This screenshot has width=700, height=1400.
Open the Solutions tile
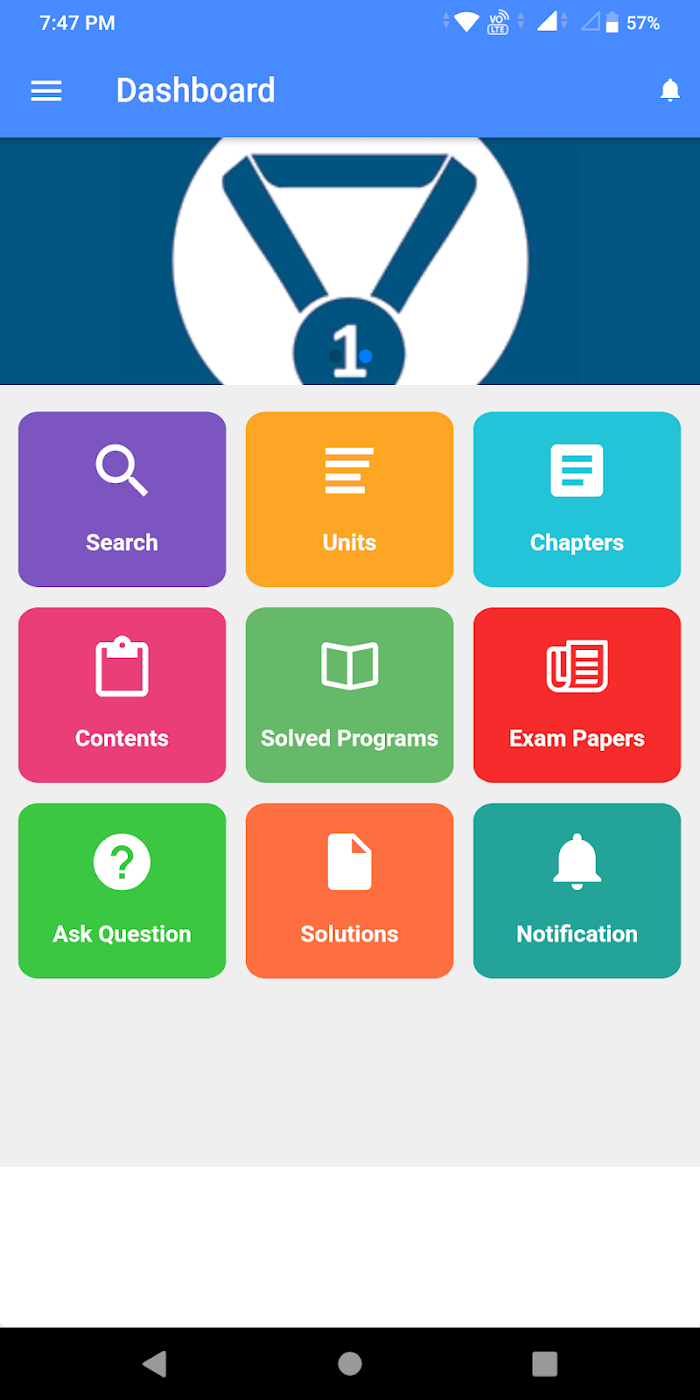coord(349,891)
